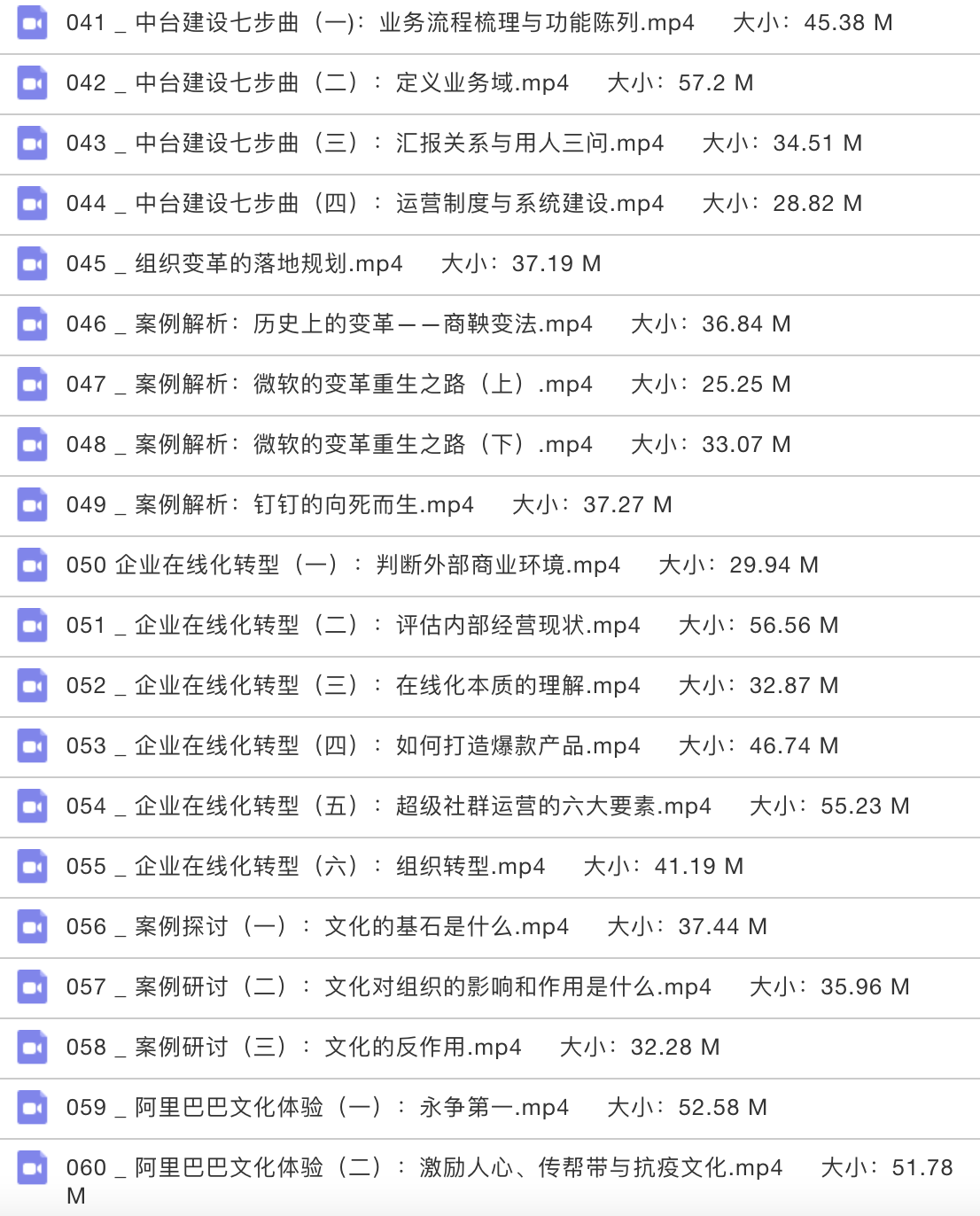Click the video icon for 042 定义业务域

tap(32, 82)
